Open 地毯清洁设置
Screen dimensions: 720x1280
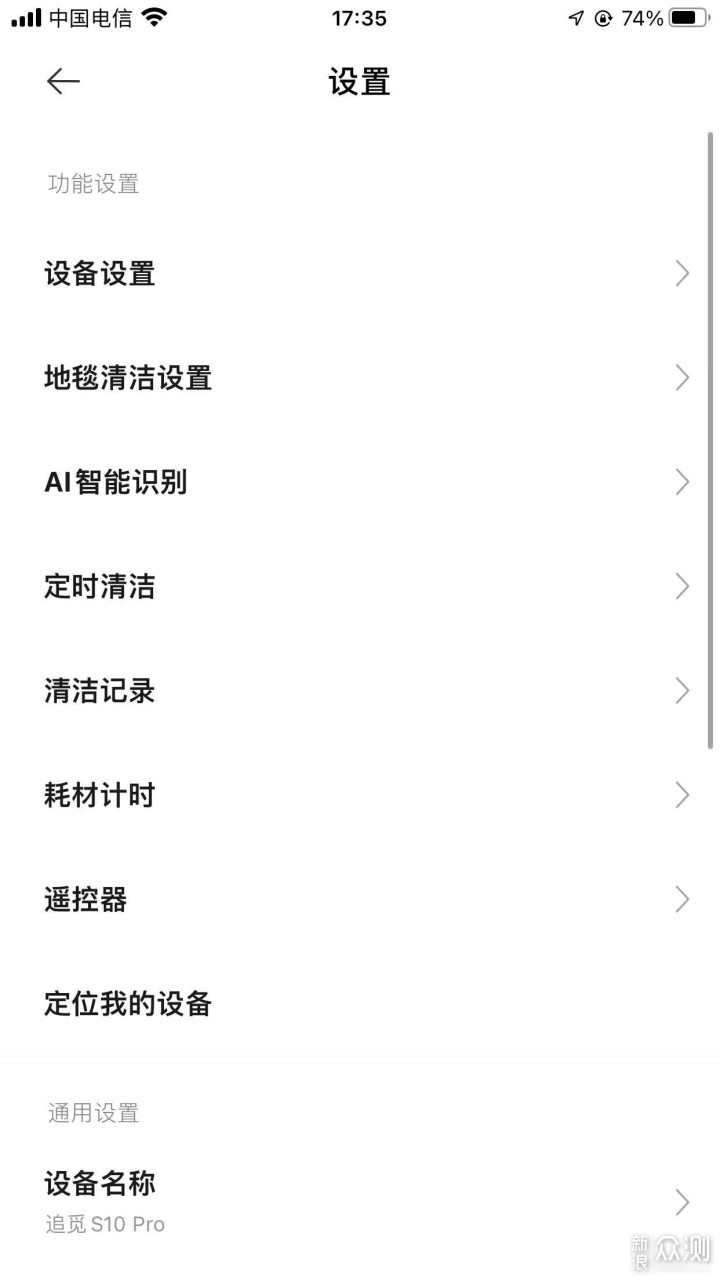click(360, 378)
